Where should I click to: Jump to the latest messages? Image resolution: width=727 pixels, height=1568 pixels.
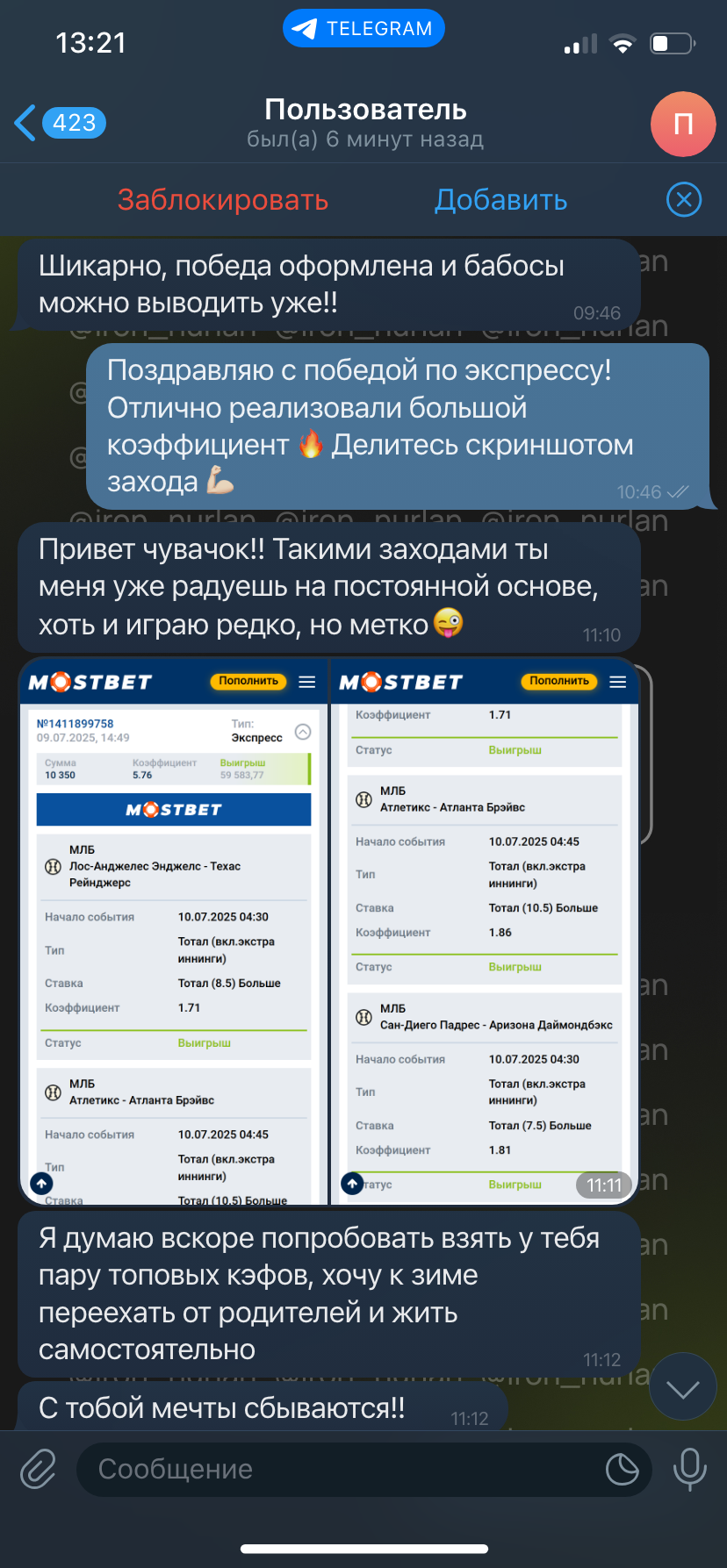pyautogui.click(x=682, y=1388)
